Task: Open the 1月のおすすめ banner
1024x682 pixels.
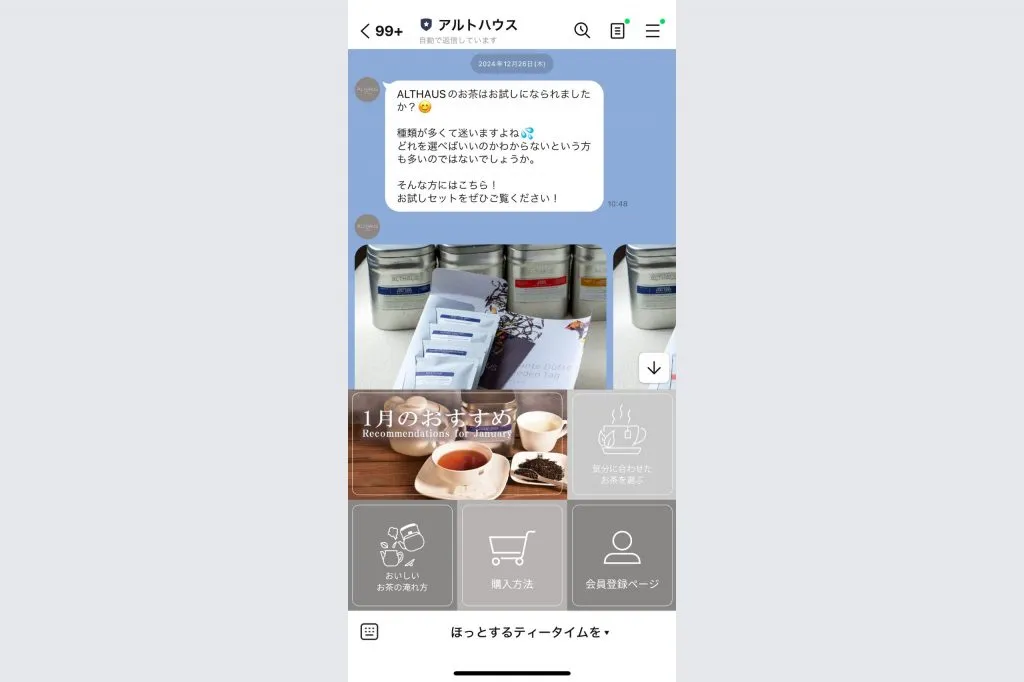Action: point(458,444)
